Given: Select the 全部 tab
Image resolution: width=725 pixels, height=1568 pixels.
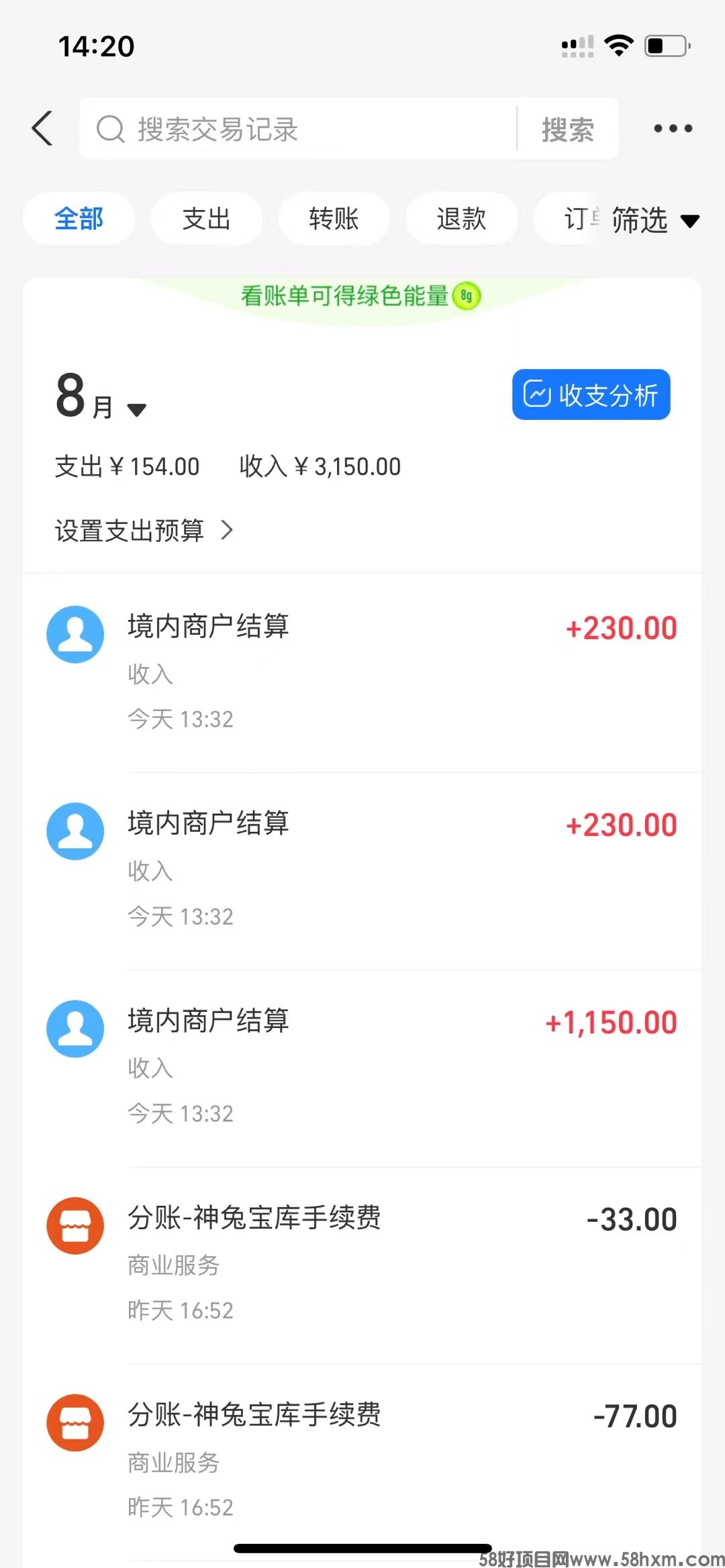Looking at the screenshot, I should click(x=79, y=219).
